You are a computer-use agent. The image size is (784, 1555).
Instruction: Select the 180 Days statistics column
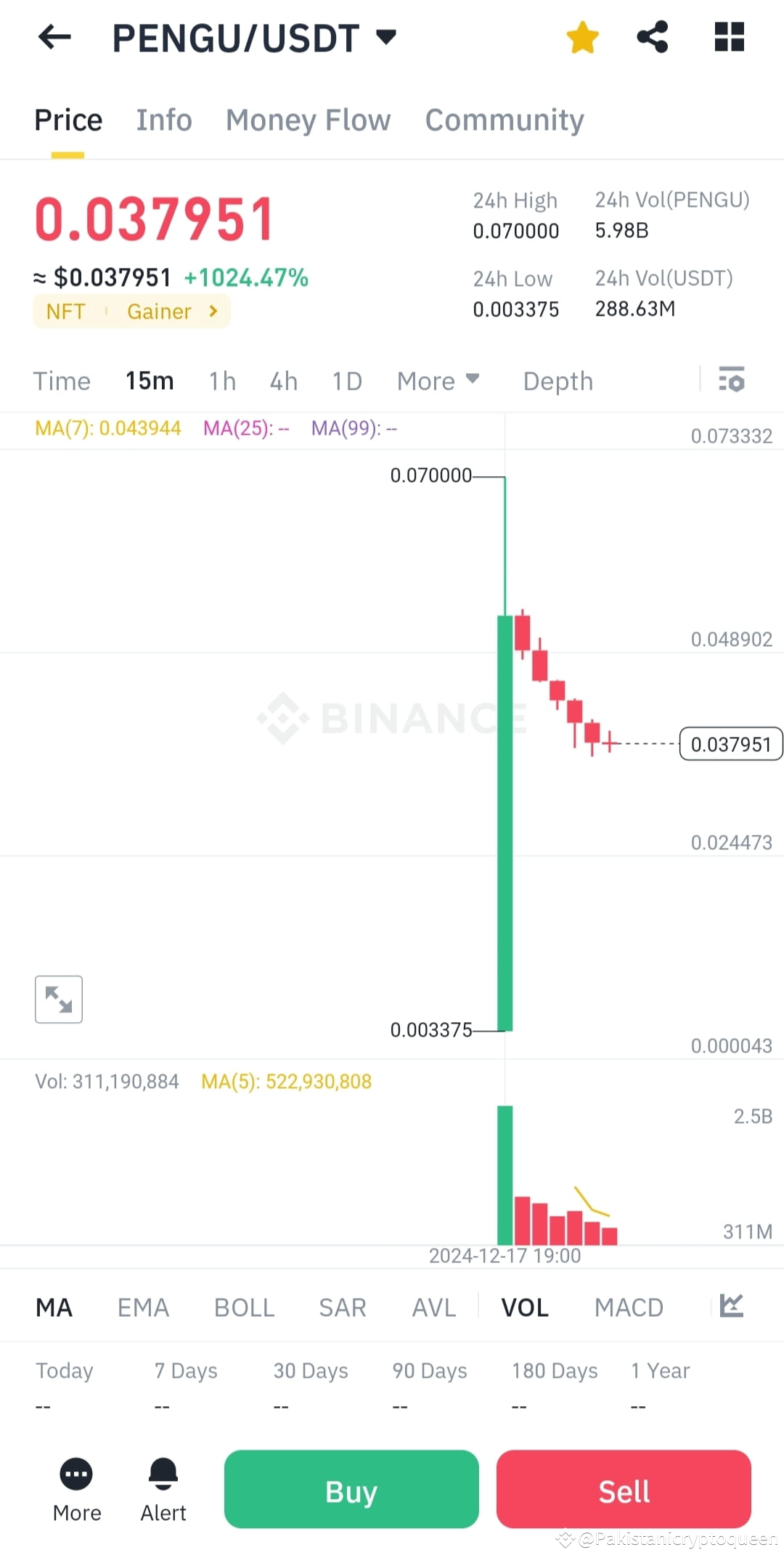(554, 1371)
